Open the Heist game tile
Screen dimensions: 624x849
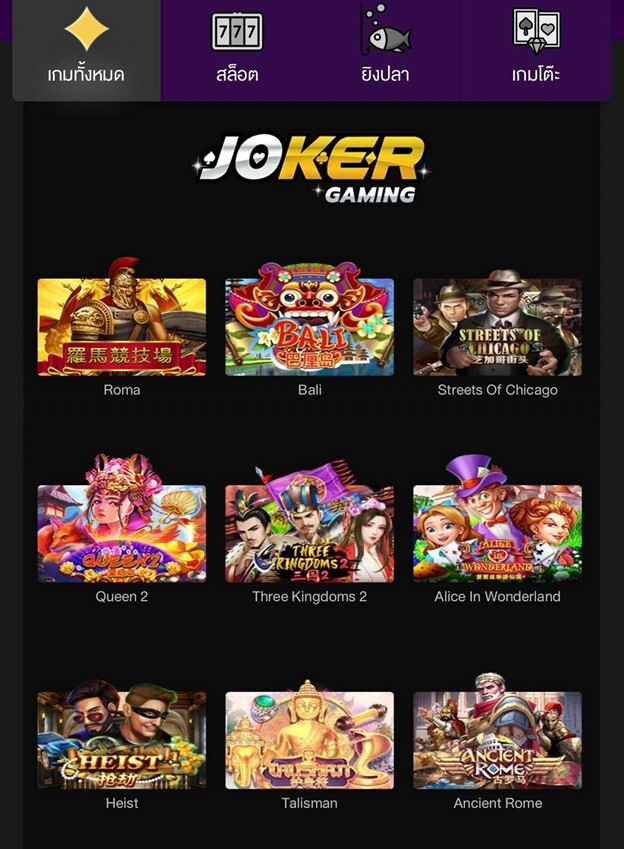[x=122, y=739]
